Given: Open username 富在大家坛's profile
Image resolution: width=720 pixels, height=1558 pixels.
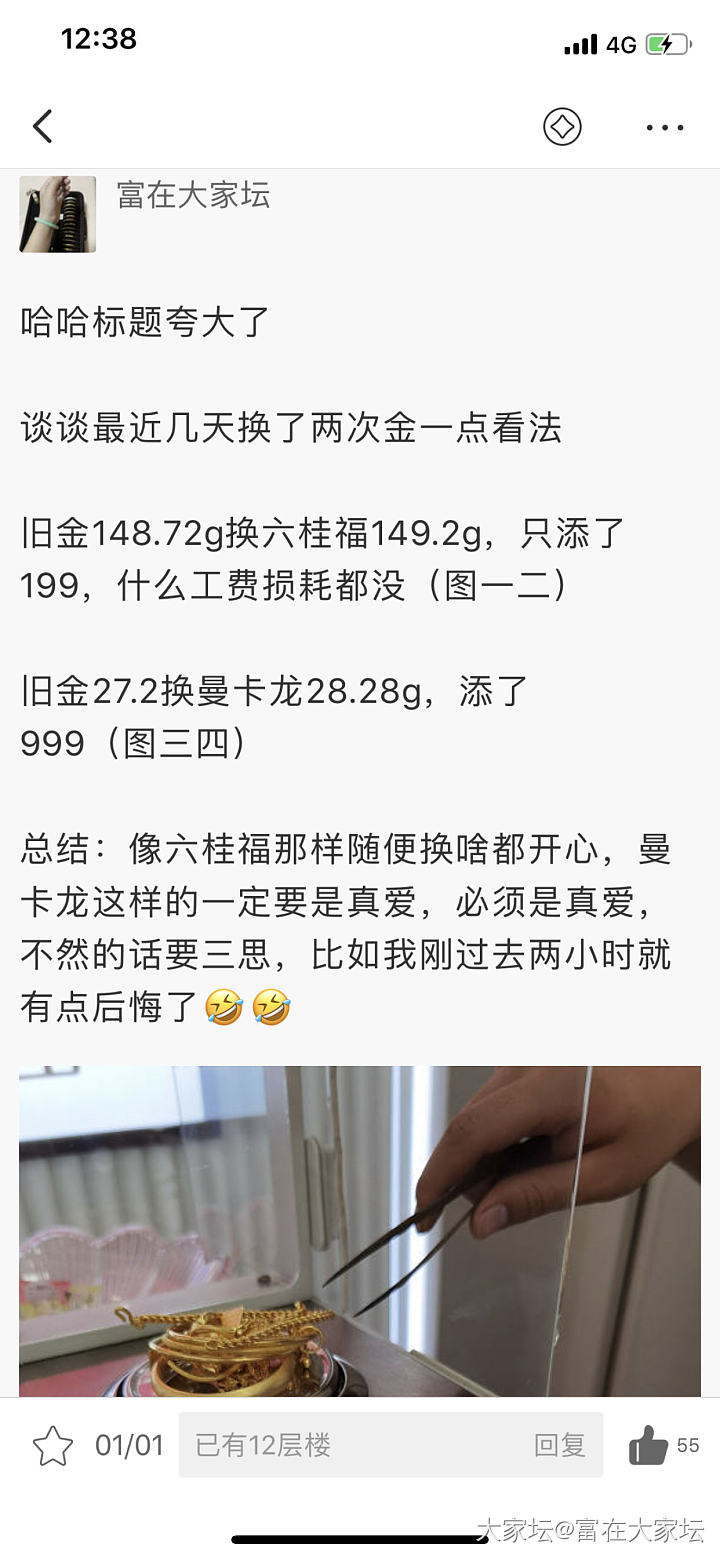Looking at the screenshot, I should click(193, 194).
